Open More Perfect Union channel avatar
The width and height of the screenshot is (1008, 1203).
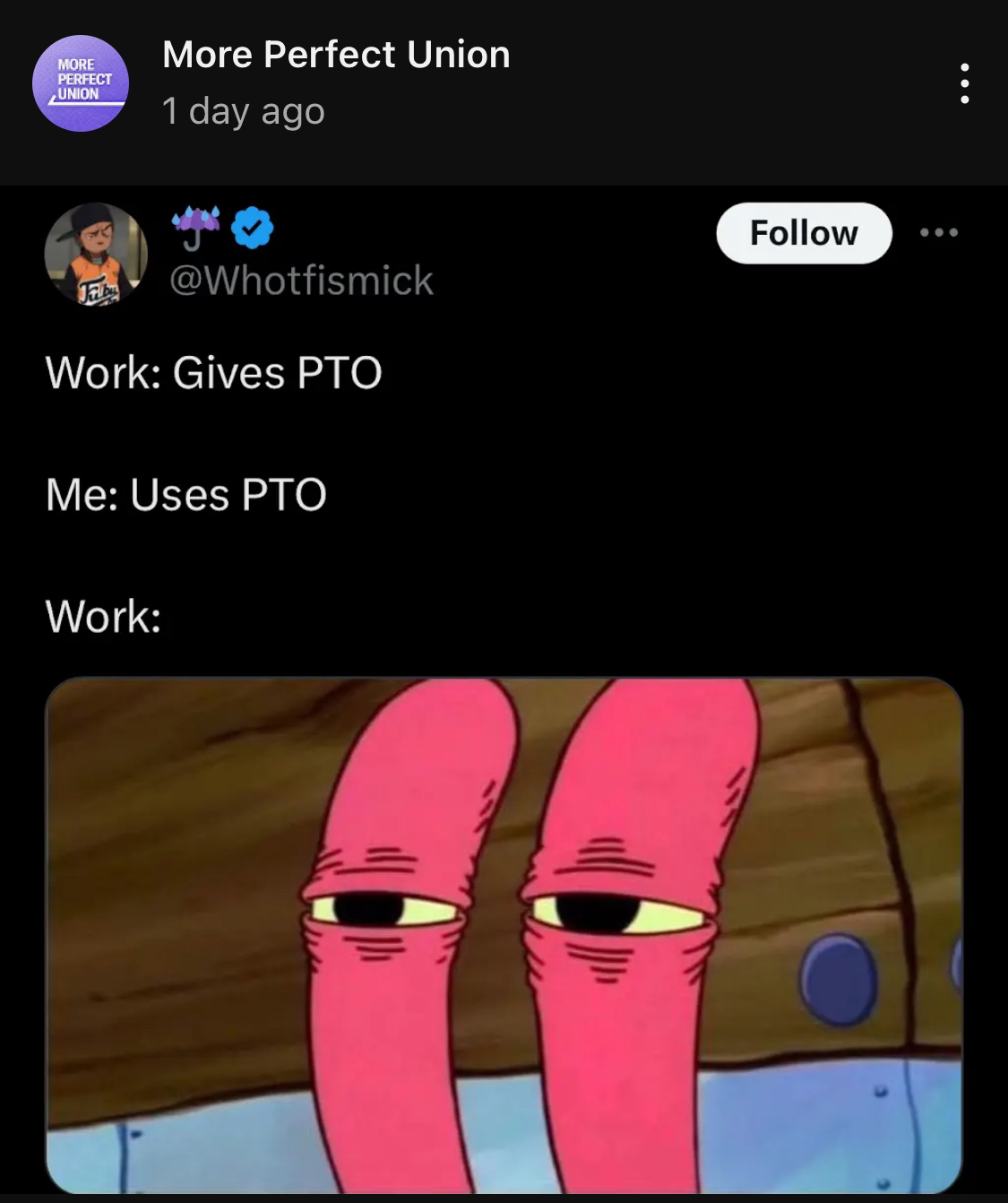click(81, 83)
